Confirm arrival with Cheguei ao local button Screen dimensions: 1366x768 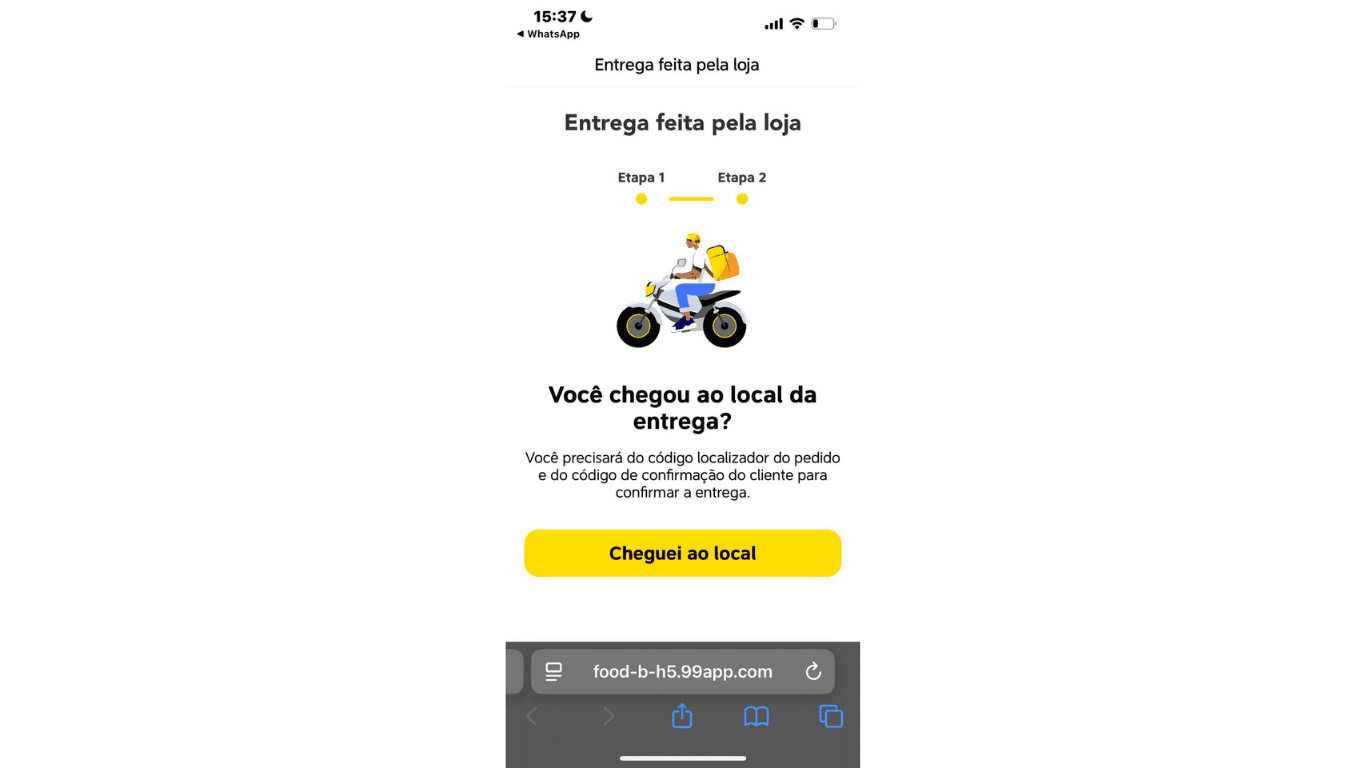(x=682, y=553)
